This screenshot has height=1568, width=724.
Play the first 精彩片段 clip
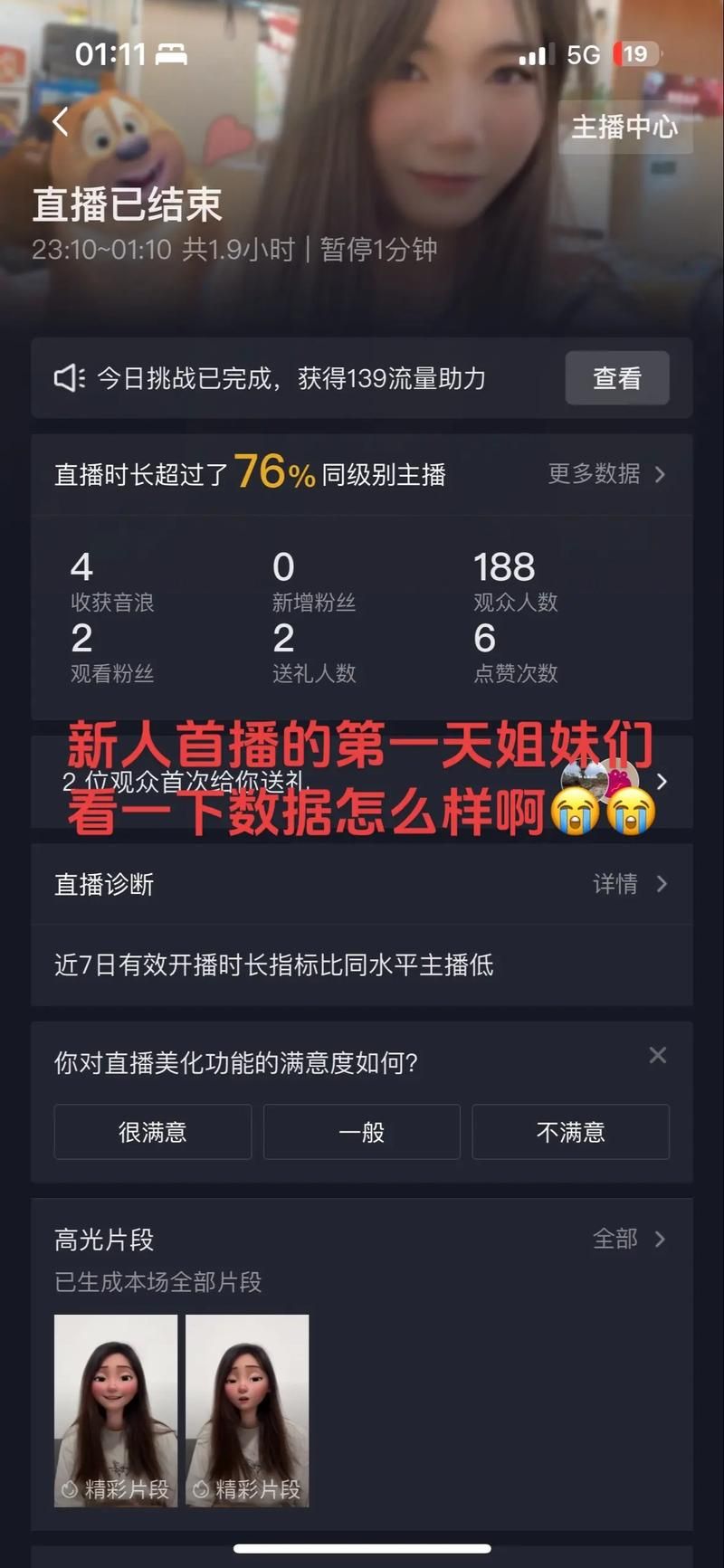tap(116, 1410)
